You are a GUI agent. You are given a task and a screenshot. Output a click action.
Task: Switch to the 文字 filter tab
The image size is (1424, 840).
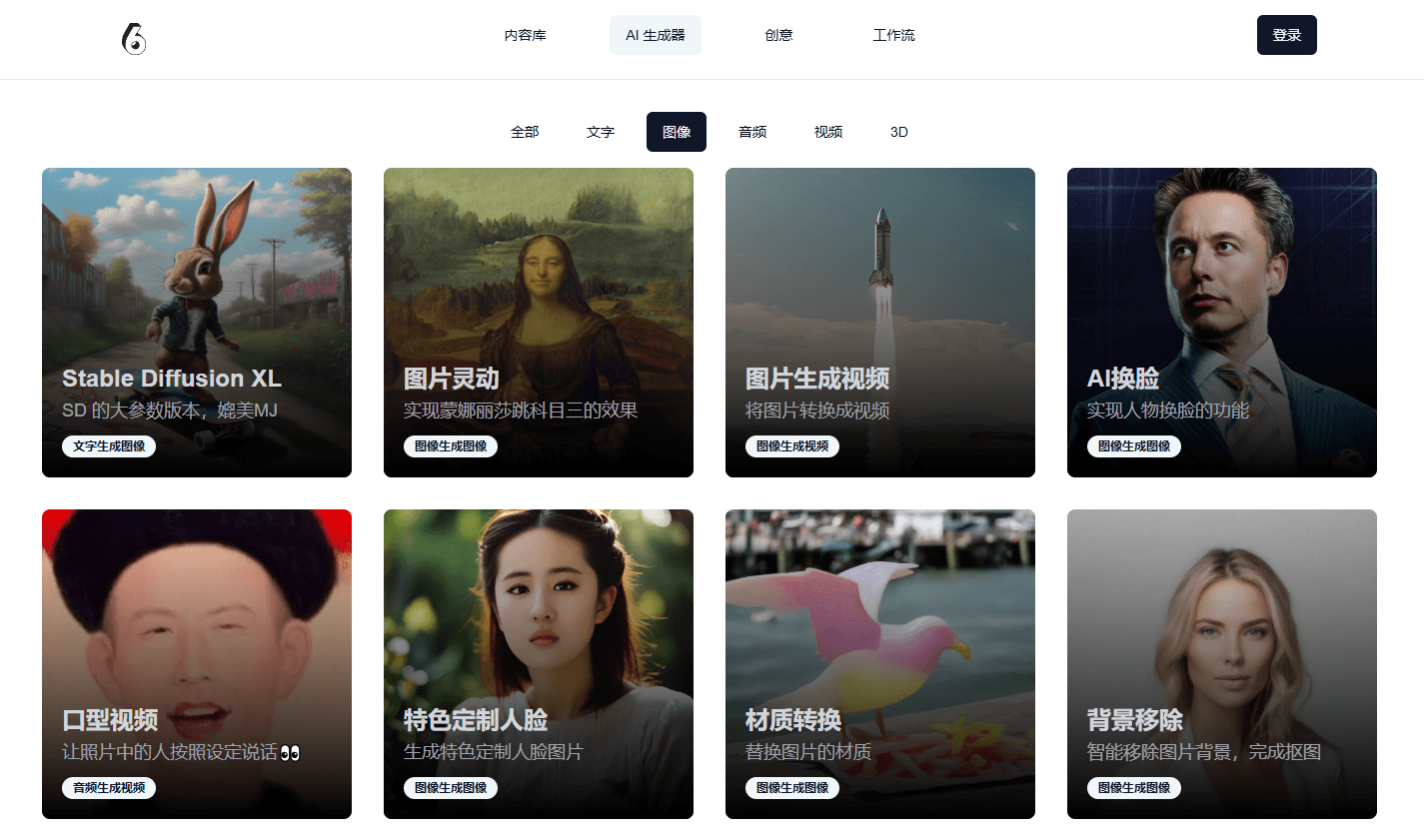[x=601, y=132]
